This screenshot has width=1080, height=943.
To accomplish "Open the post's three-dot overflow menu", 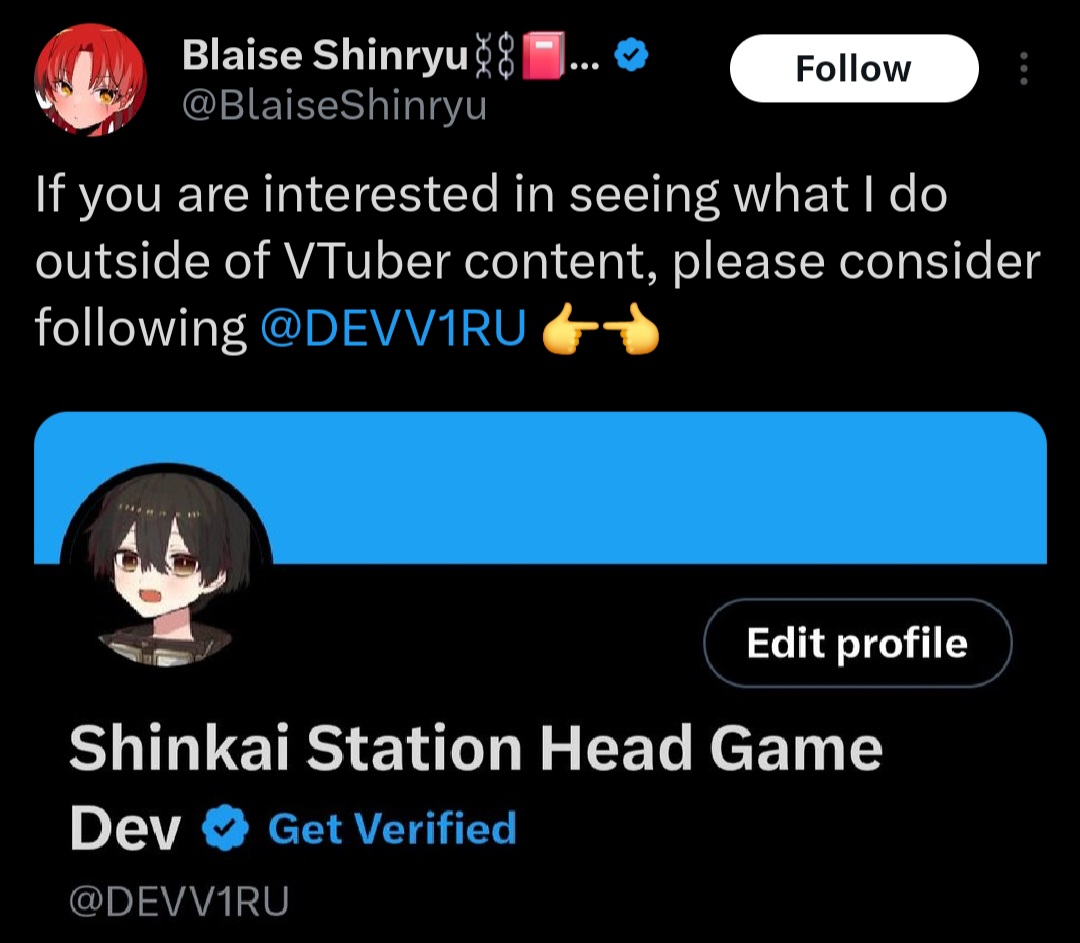I will [x=1023, y=68].
